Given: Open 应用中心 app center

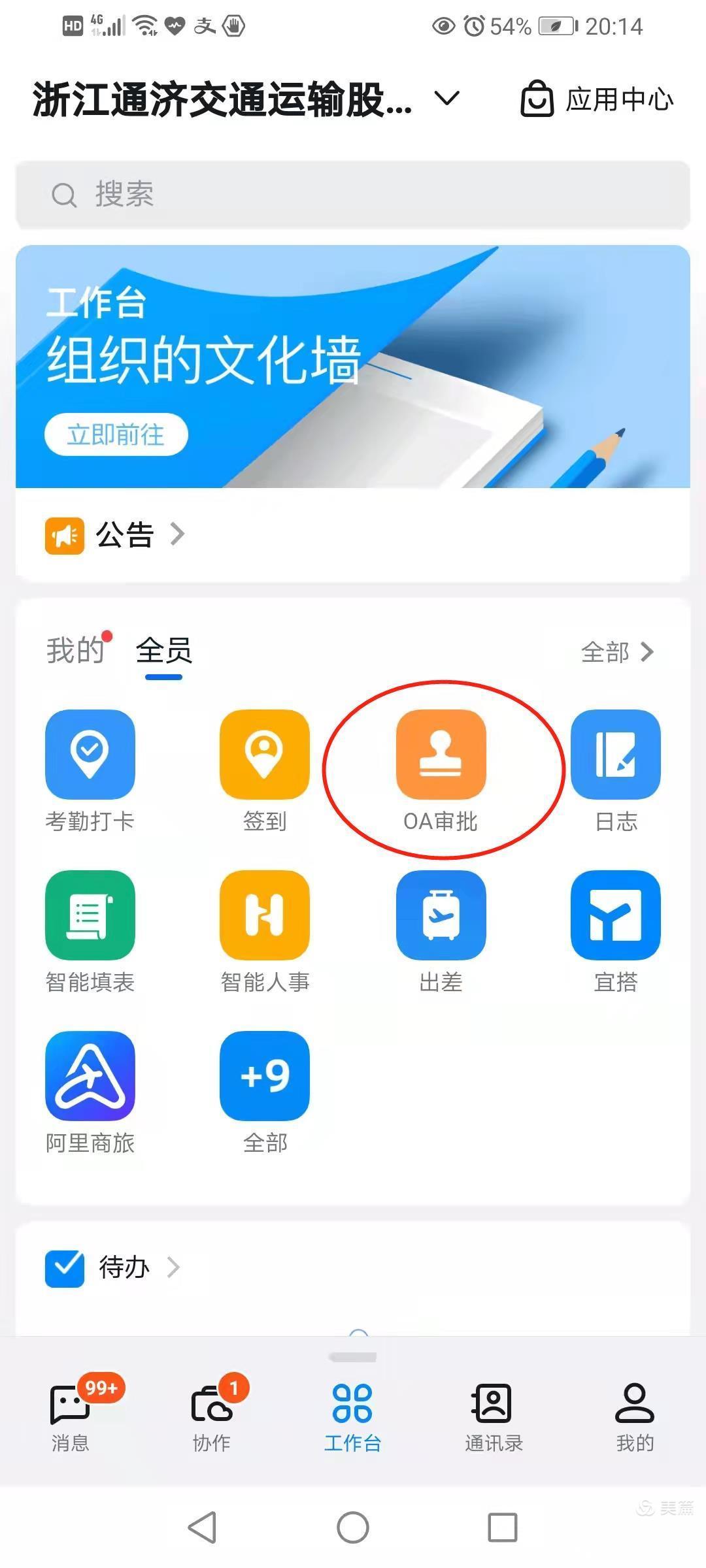Looking at the screenshot, I should [x=597, y=99].
